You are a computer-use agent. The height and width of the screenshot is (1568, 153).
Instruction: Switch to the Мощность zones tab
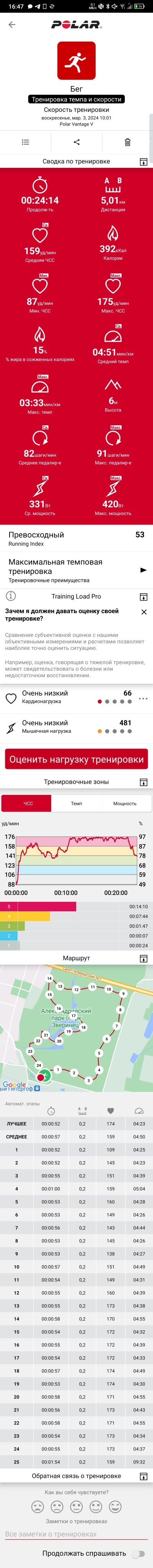tap(125, 803)
